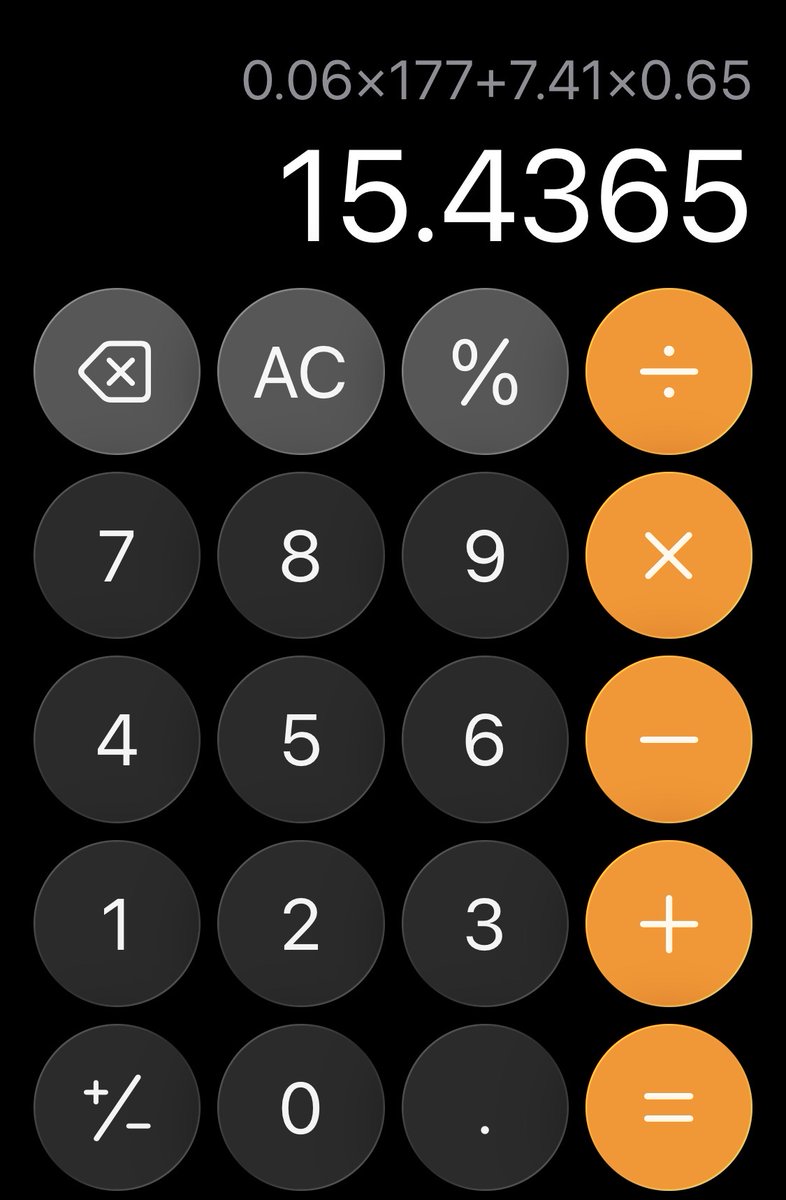Enter the digit 4
This screenshot has width=786, height=1200.
116,741
